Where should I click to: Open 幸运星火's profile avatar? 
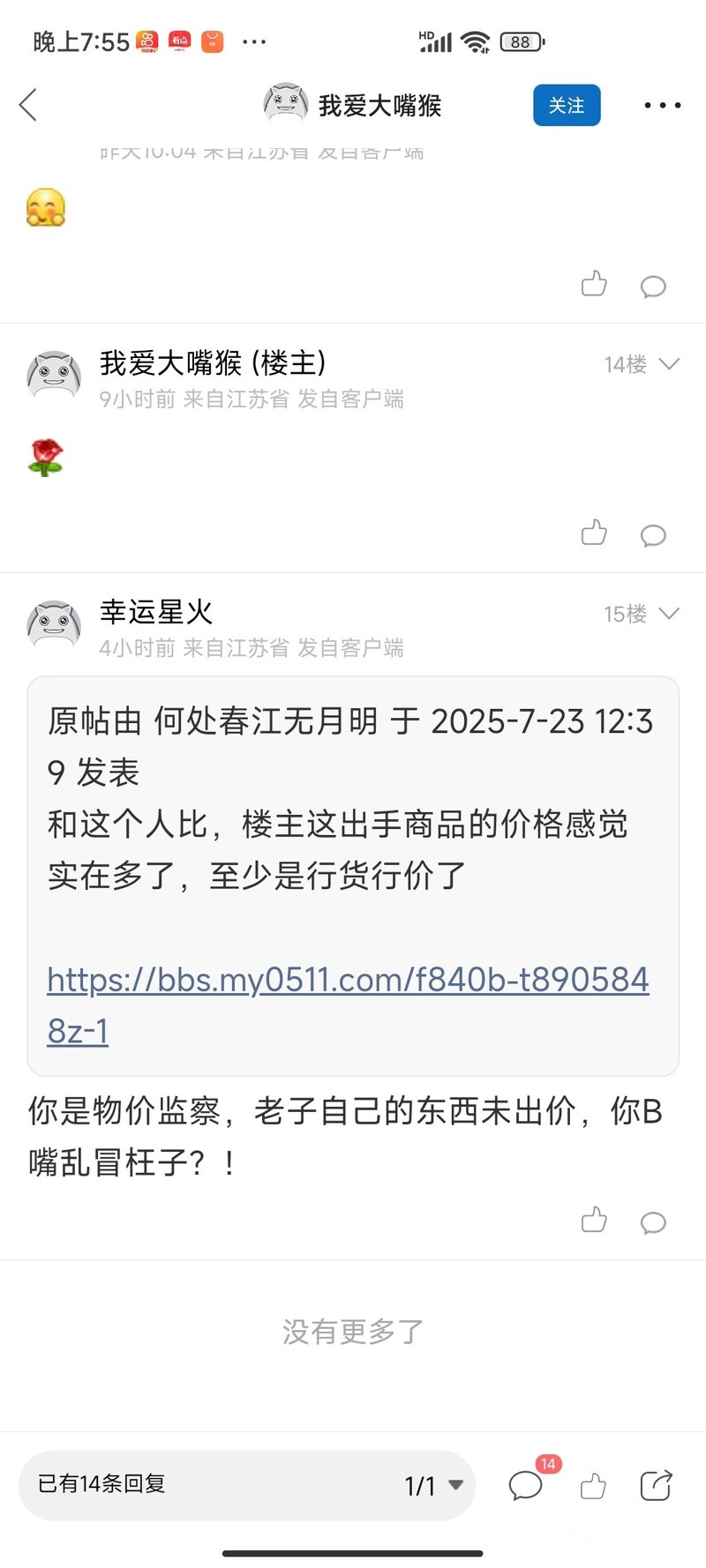[54, 623]
